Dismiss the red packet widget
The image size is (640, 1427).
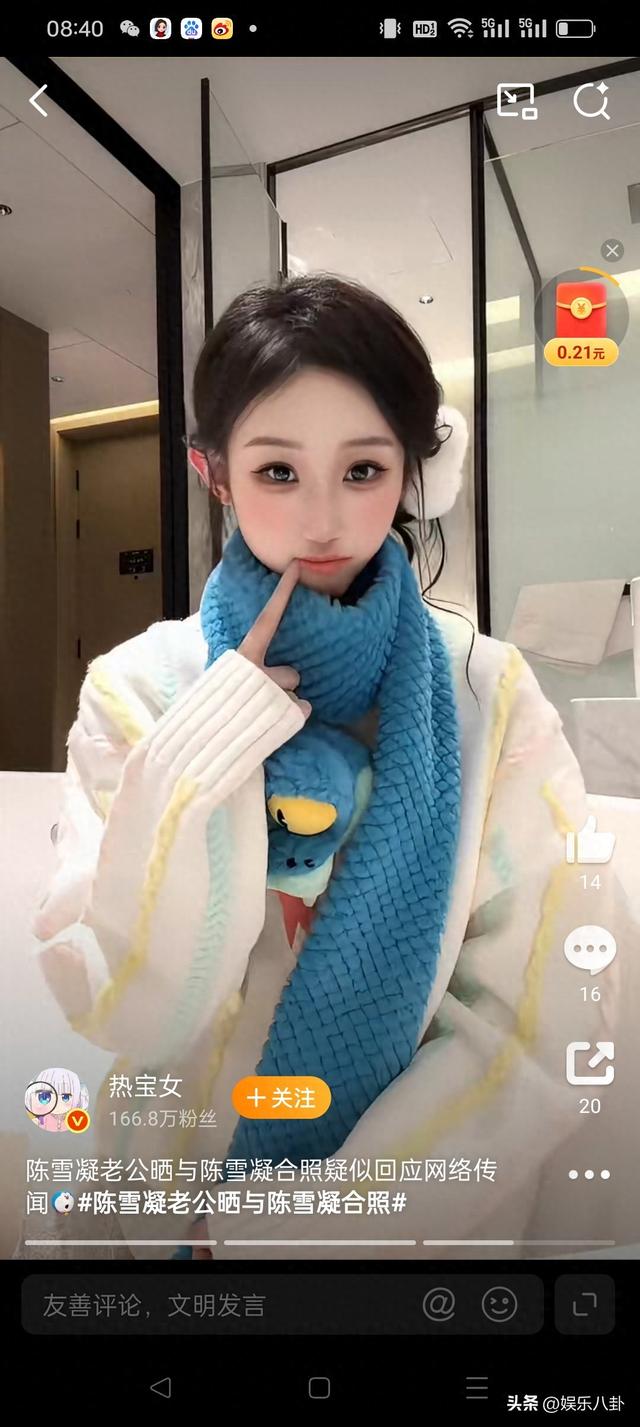click(612, 250)
